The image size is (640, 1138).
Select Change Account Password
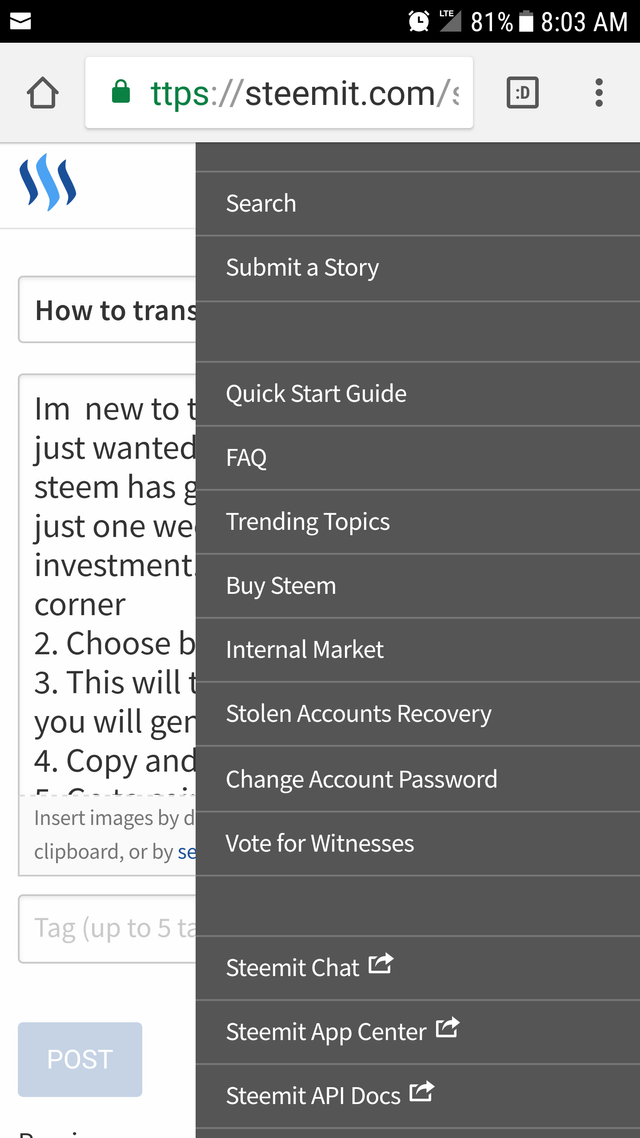pyautogui.click(x=361, y=780)
